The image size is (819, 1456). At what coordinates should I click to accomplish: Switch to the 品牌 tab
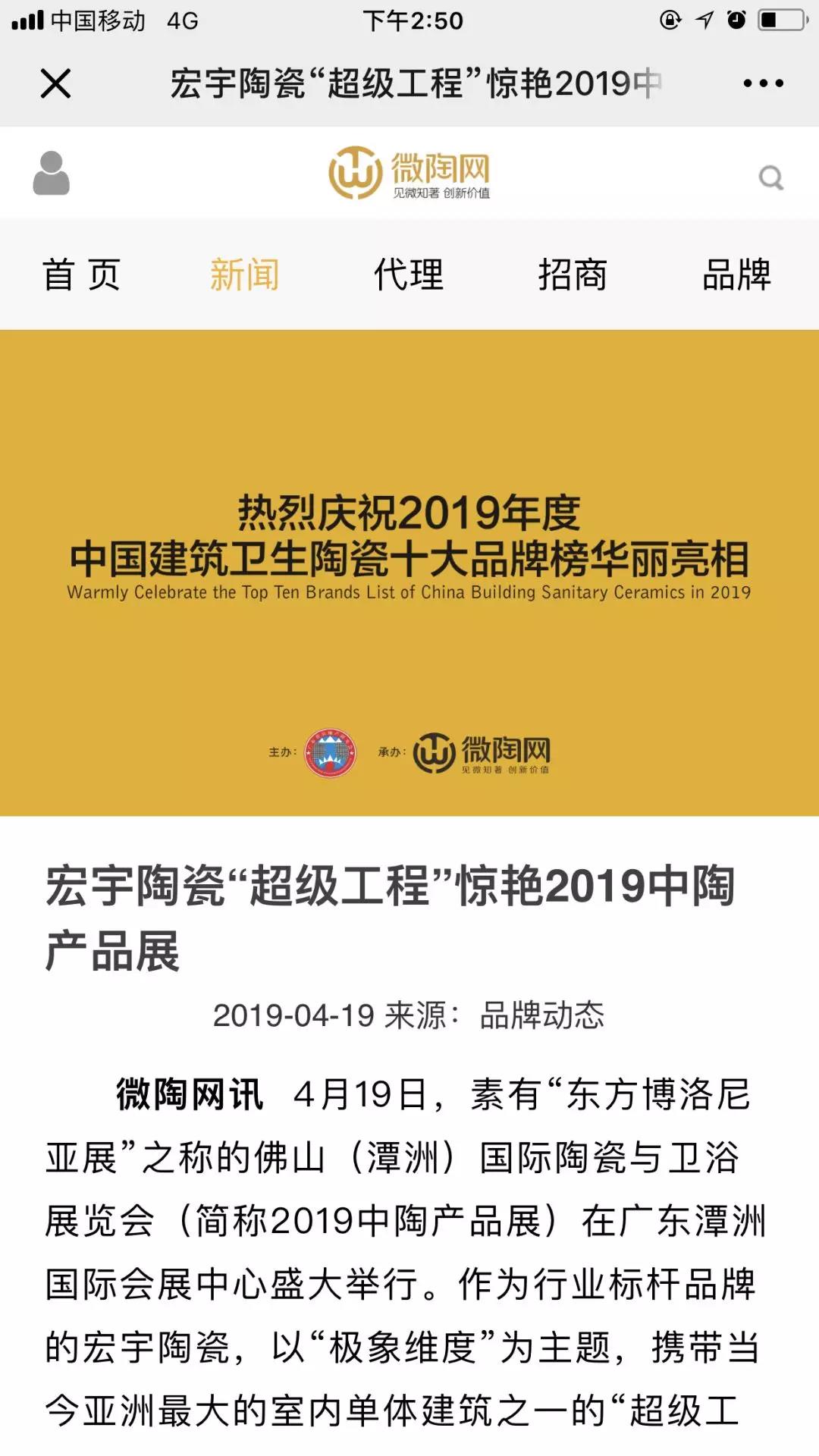(736, 275)
